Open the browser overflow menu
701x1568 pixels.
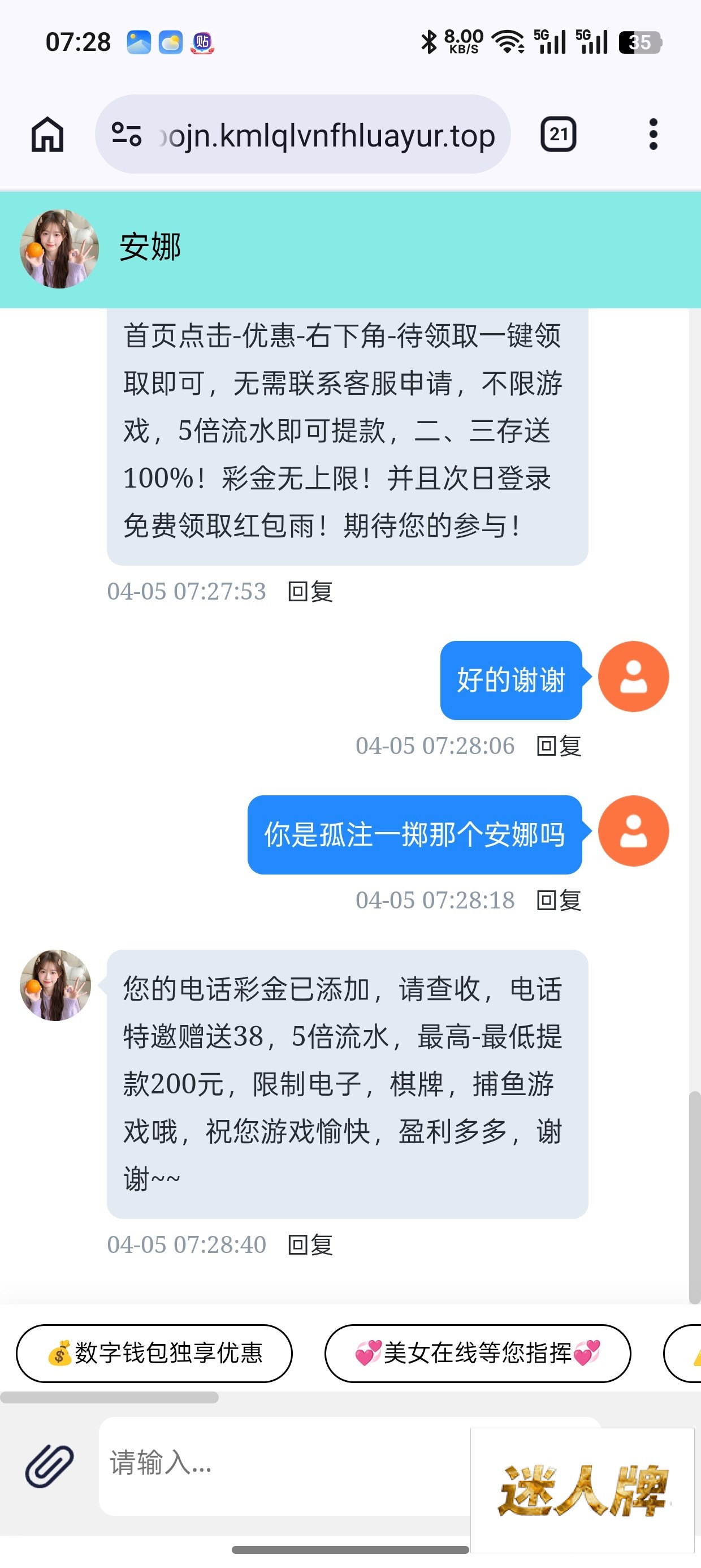coord(653,134)
